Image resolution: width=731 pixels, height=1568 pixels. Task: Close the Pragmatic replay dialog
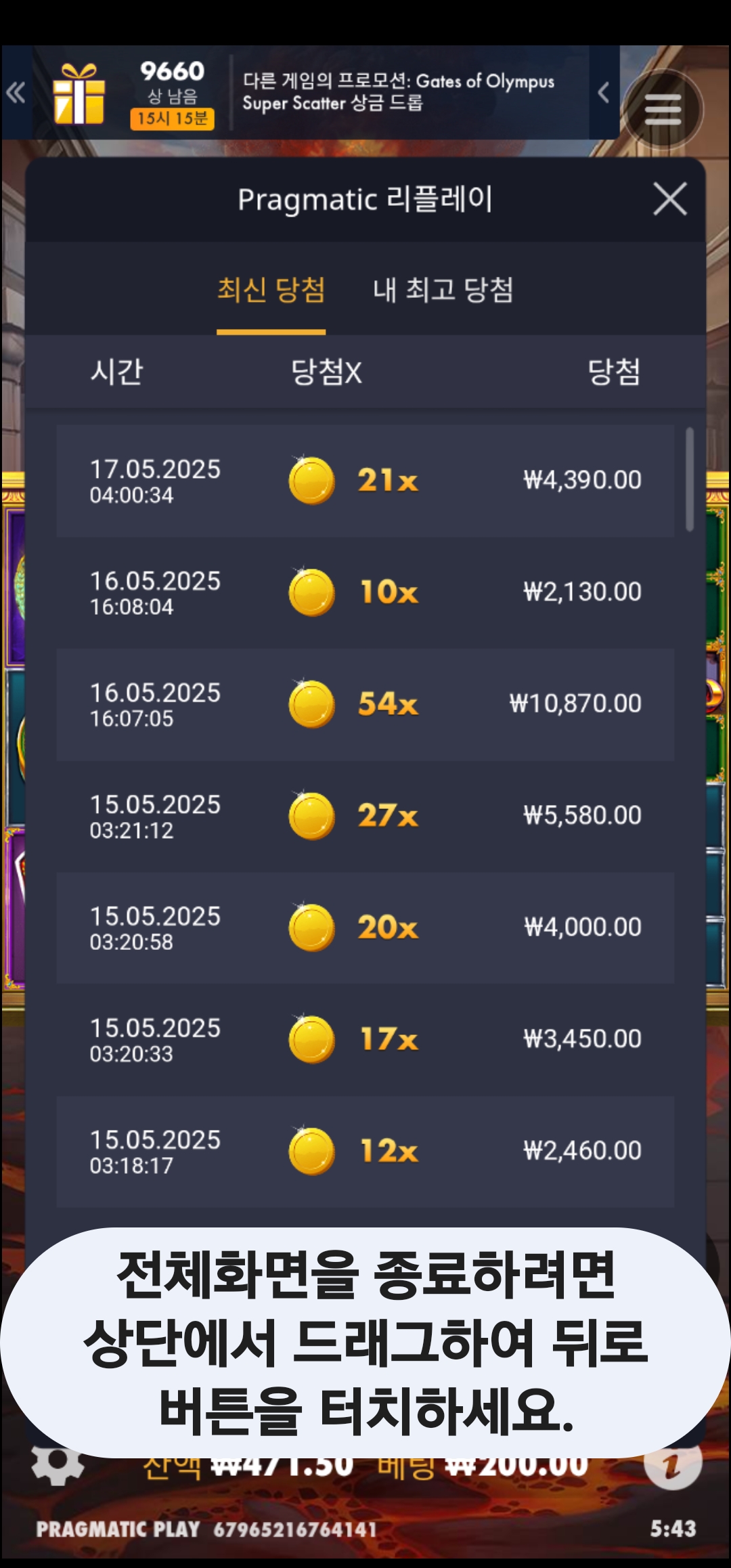pos(670,199)
